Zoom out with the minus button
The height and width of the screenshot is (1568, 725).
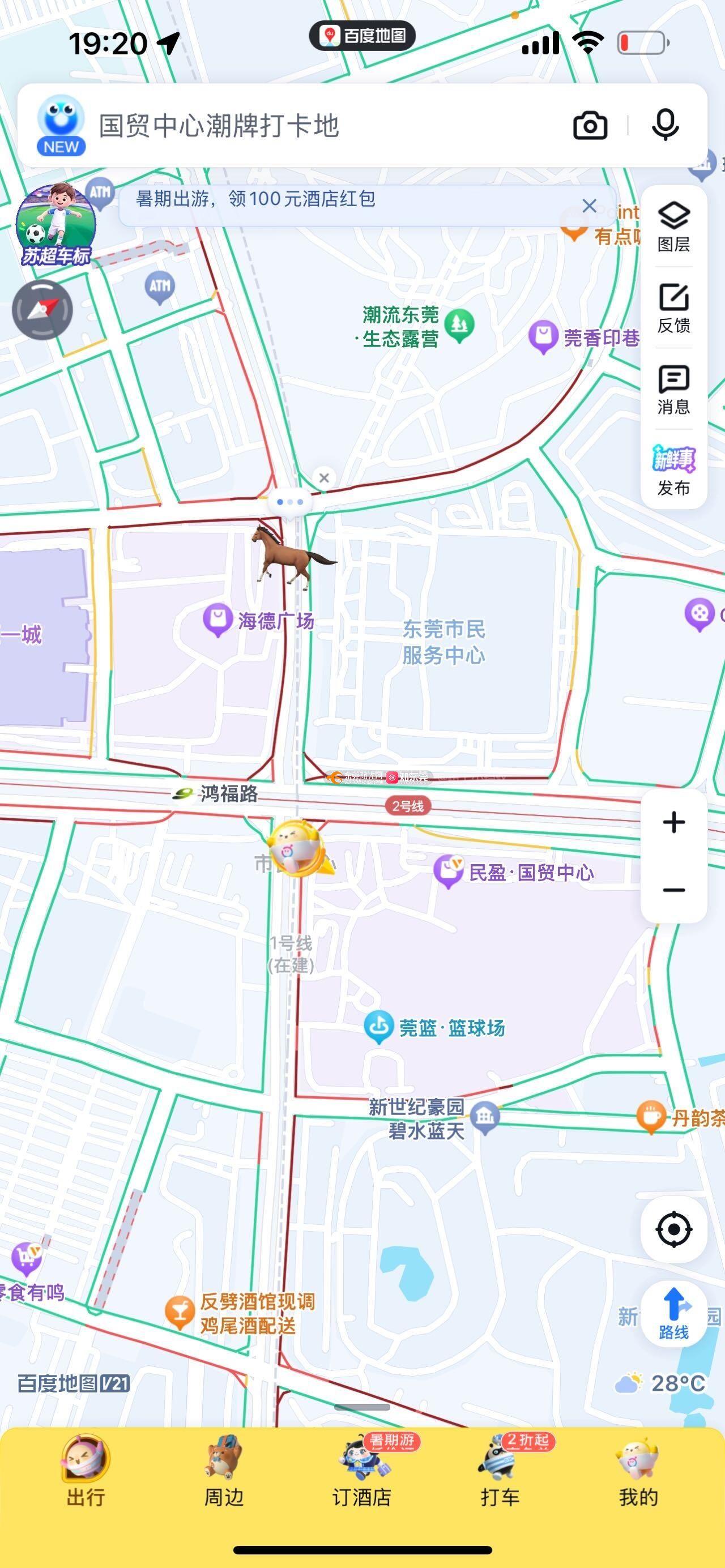pyautogui.click(x=673, y=891)
